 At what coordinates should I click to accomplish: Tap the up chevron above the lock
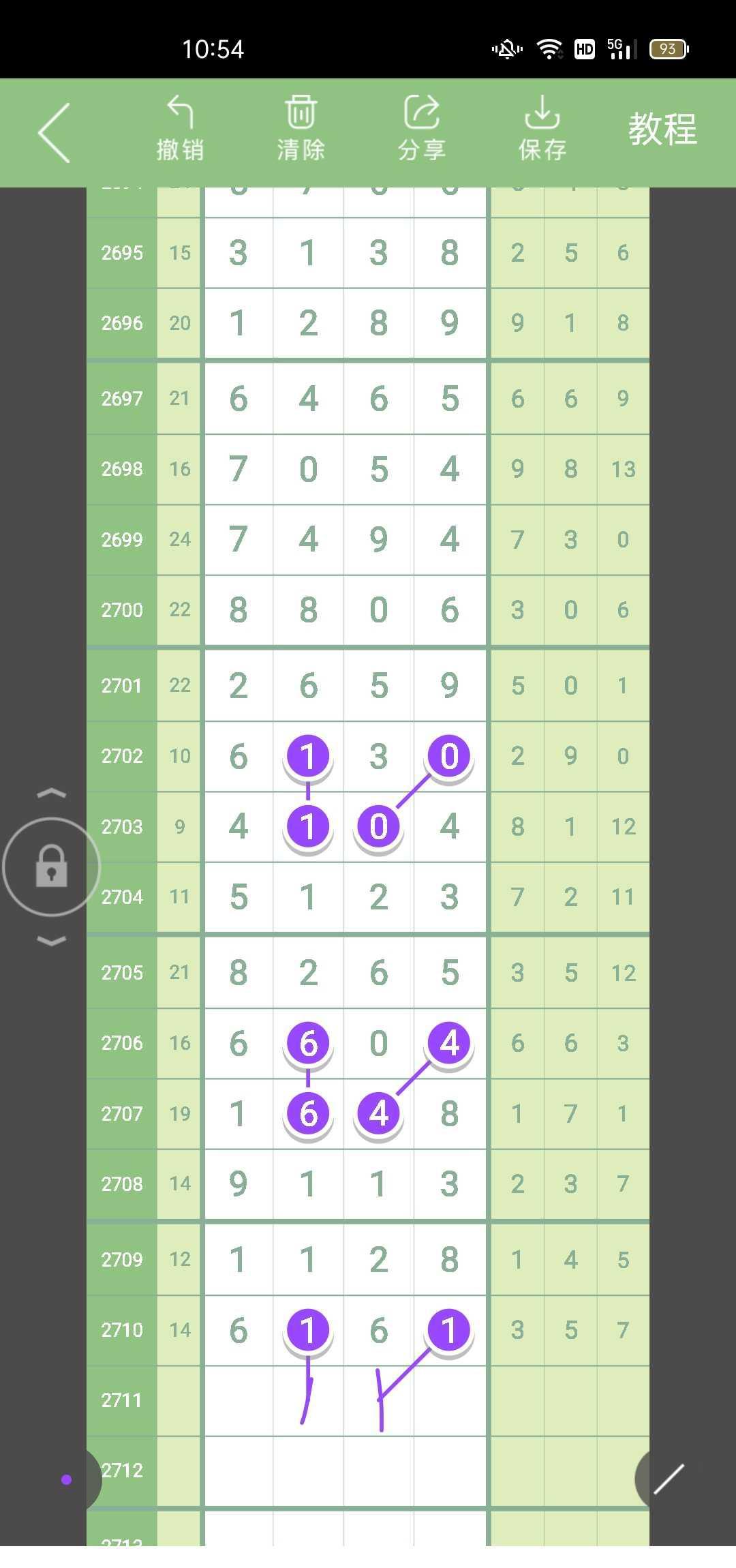[x=51, y=793]
